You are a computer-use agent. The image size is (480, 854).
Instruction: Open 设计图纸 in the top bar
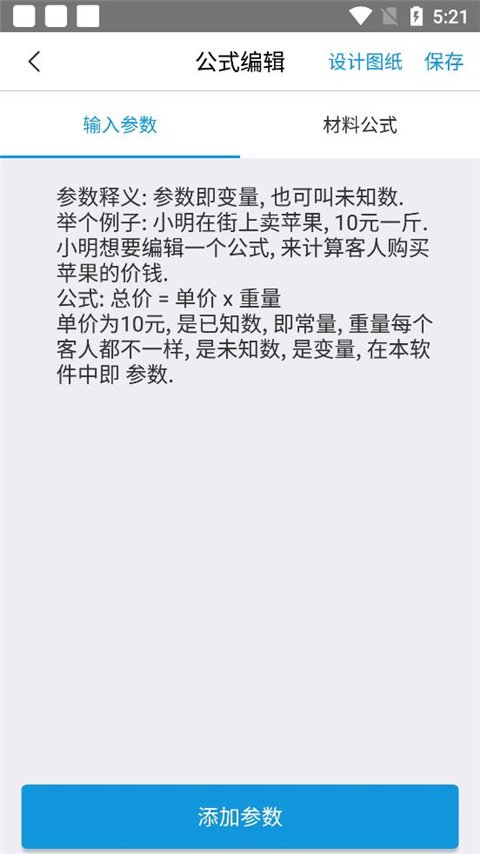pos(365,62)
